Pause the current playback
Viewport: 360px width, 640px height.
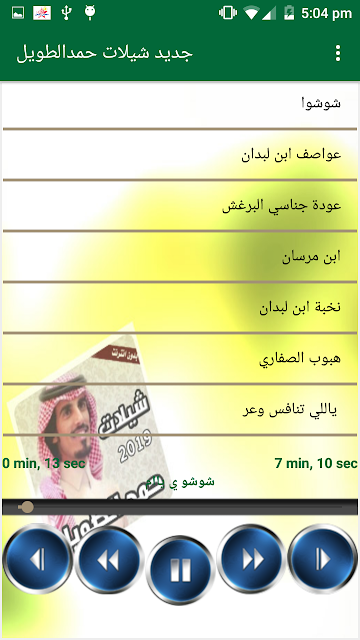pos(180,570)
